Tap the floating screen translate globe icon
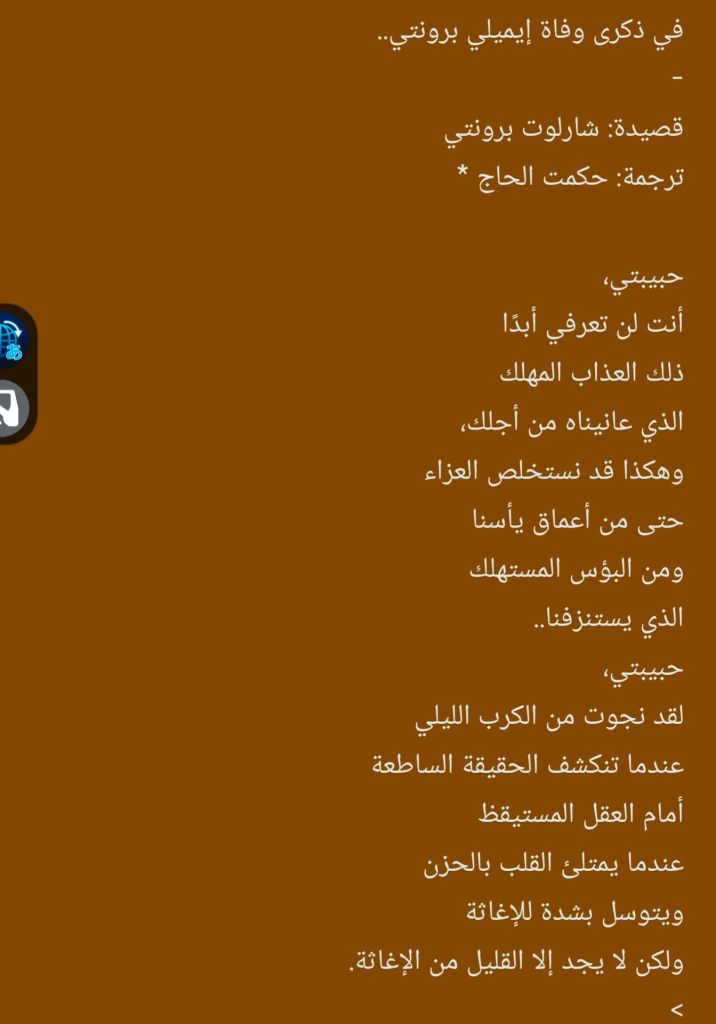716x1024 pixels. [x=11, y=340]
